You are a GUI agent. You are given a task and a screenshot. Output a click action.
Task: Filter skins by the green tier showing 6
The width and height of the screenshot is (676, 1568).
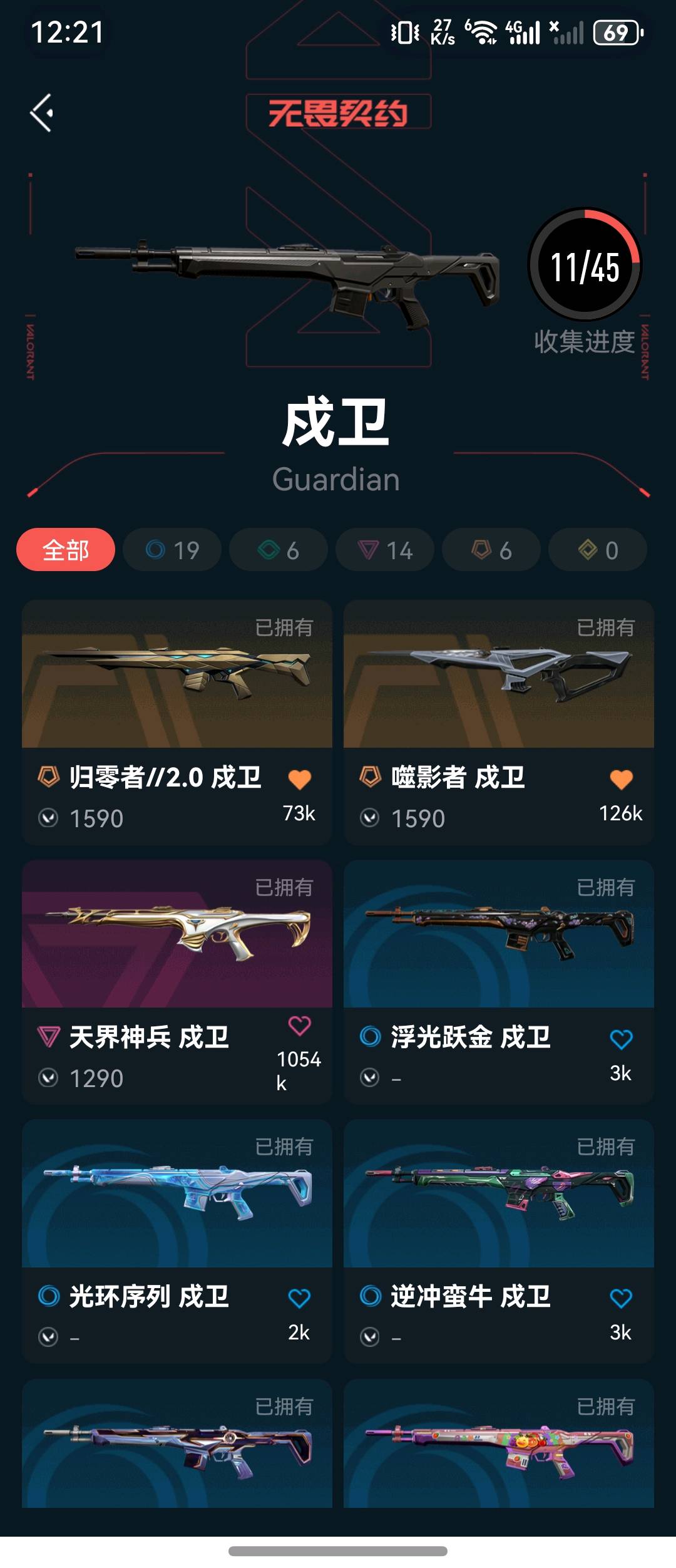click(x=279, y=550)
